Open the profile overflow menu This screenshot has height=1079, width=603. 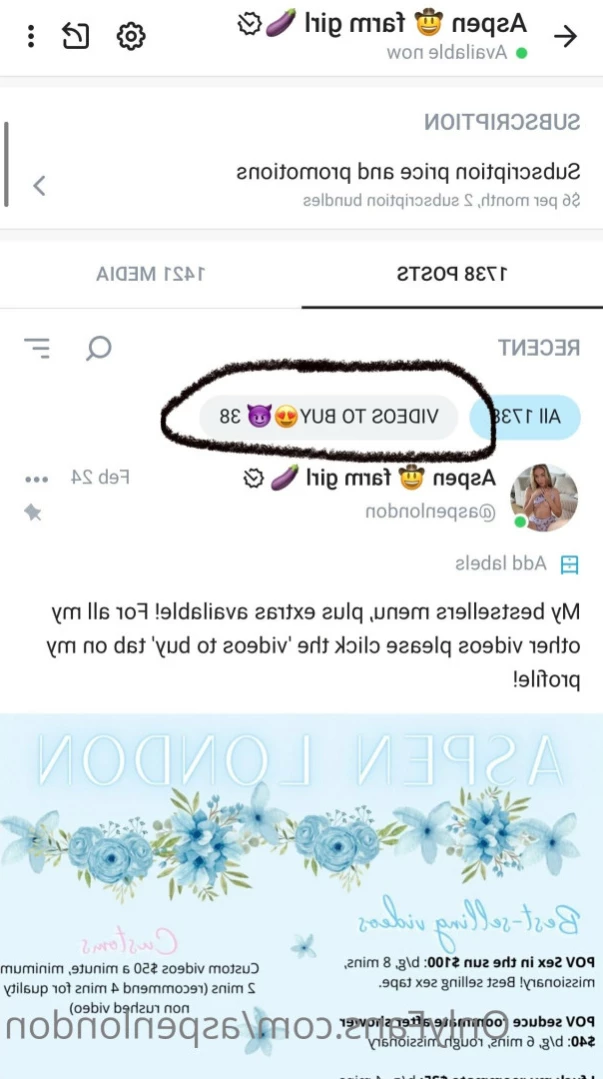pos(32,37)
